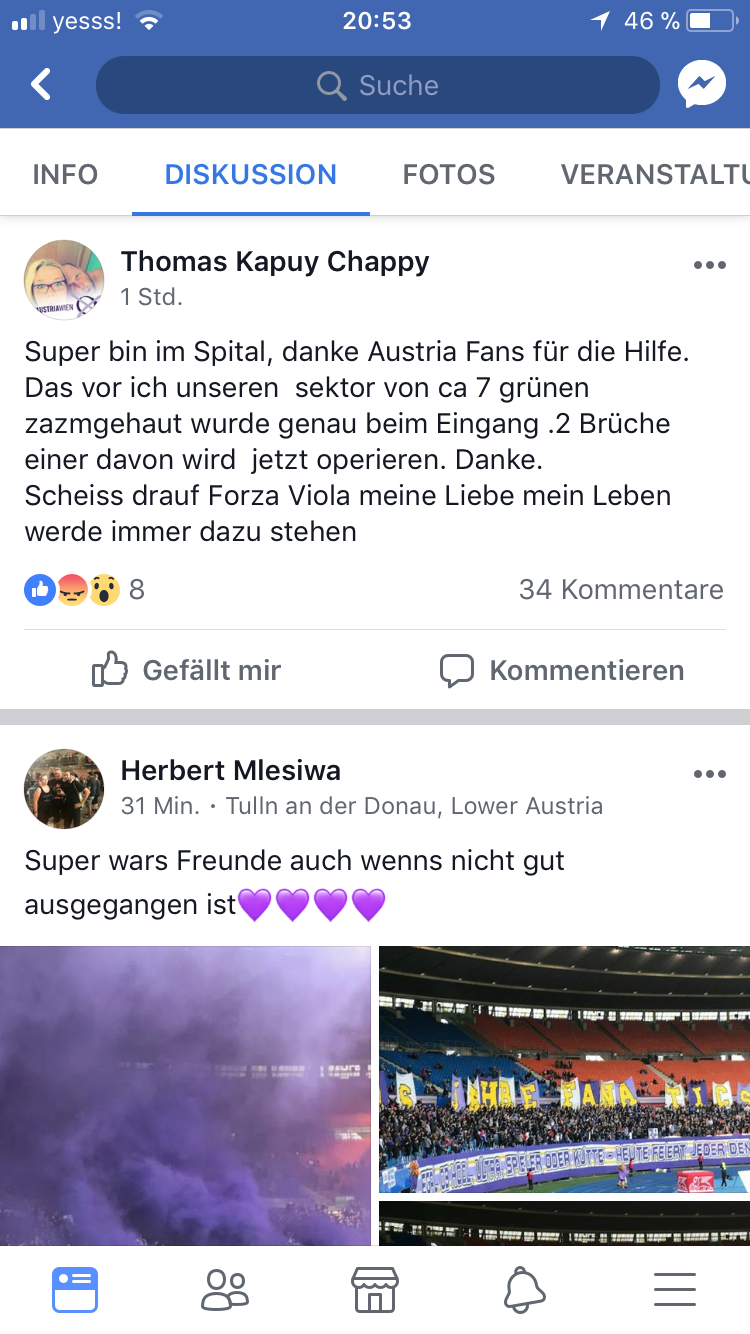The width and height of the screenshot is (750, 1334).
Task: Select the DISKUSSION tab
Action: tap(251, 174)
